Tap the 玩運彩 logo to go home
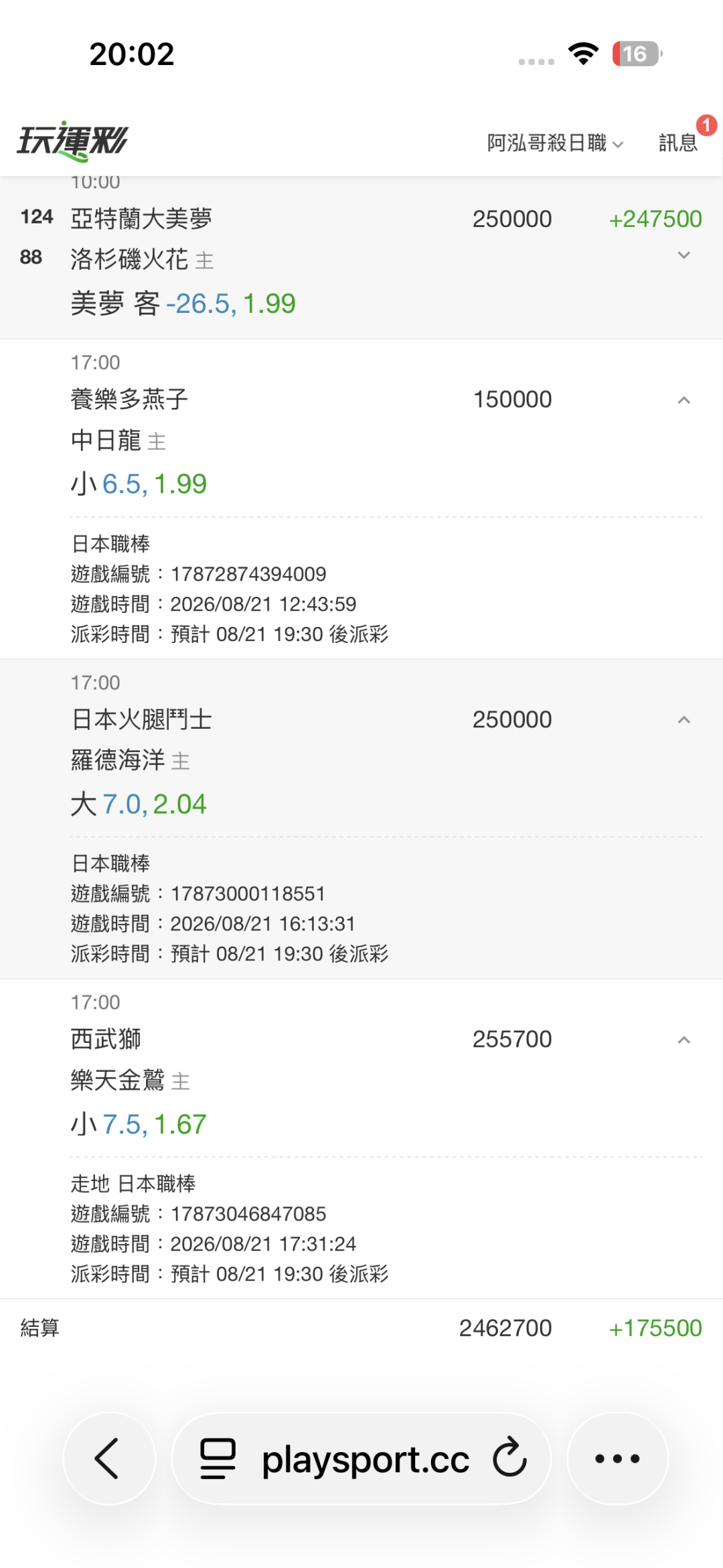 pyautogui.click(x=72, y=141)
